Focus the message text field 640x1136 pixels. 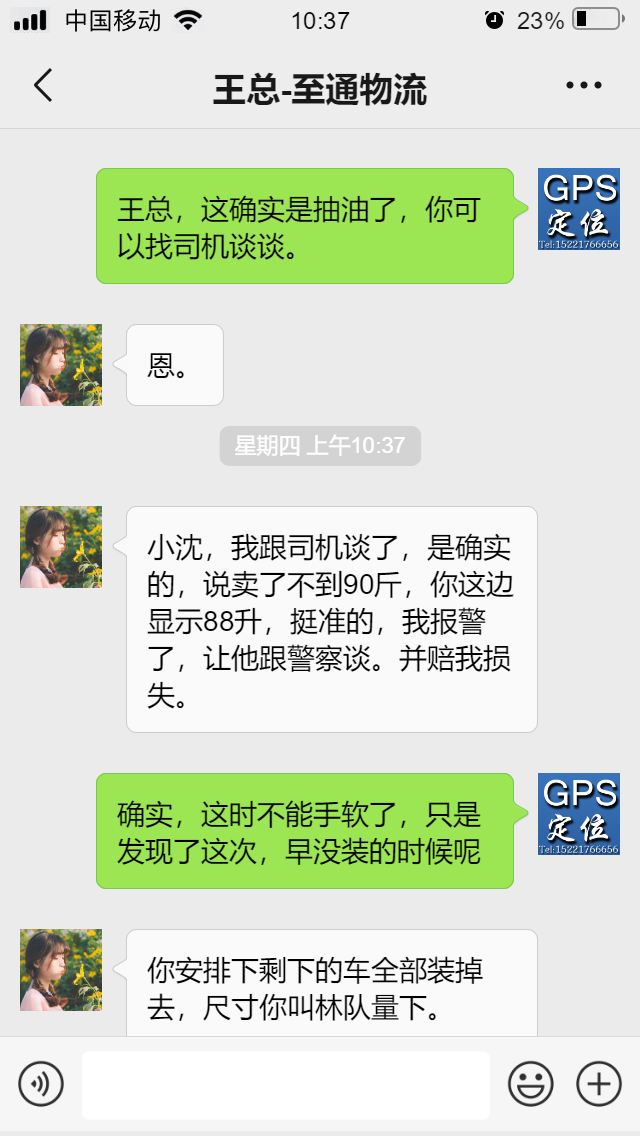click(x=286, y=1084)
